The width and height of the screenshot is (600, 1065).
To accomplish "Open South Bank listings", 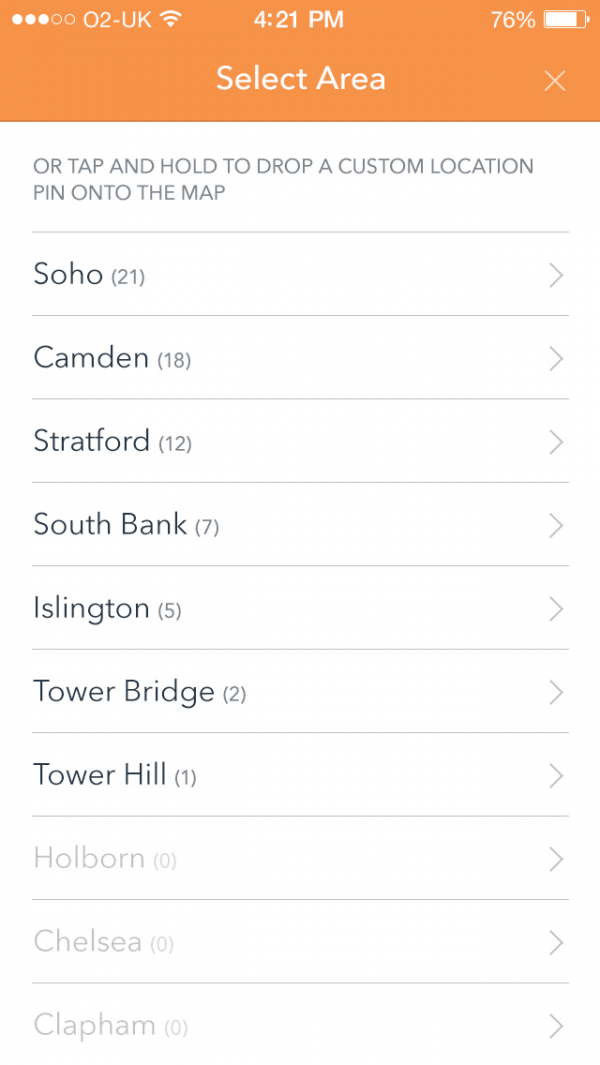I will [300, 525].
